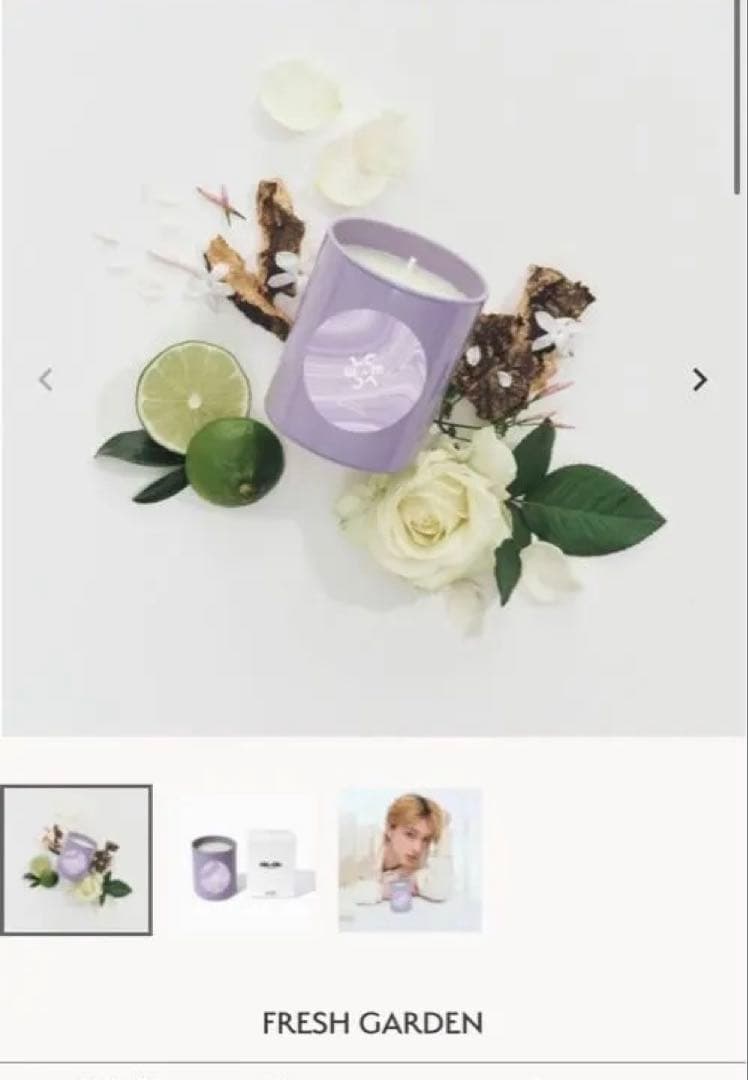Viewport: 748px width, 1080px height.
Task: Go to the previous product image
Action: click(x=45, y=379)
